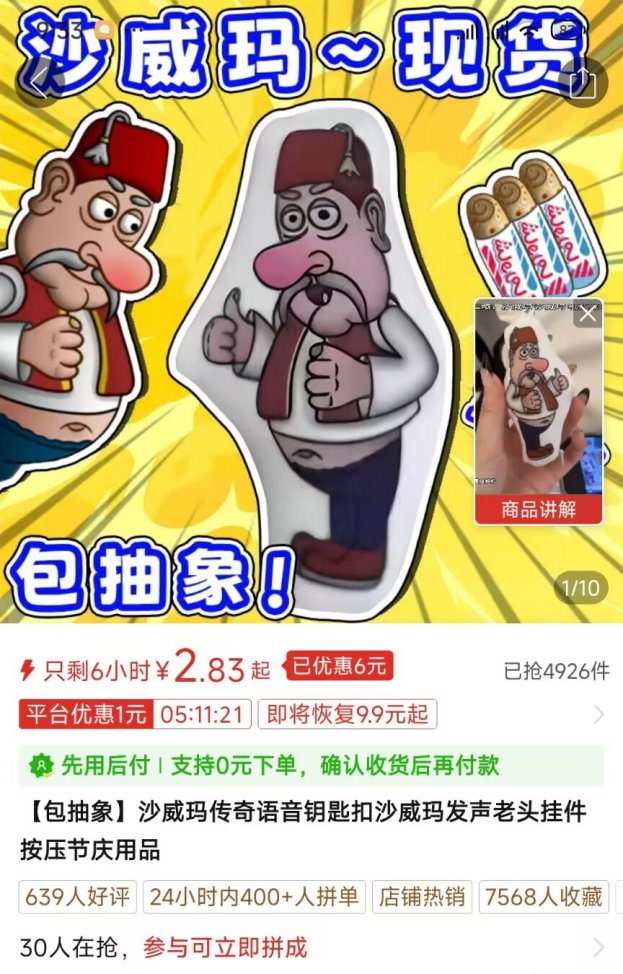Open the 7568人收藏 tag
Image resolution: width=623 pixels, height=974 pixels.
click(543, 896)
